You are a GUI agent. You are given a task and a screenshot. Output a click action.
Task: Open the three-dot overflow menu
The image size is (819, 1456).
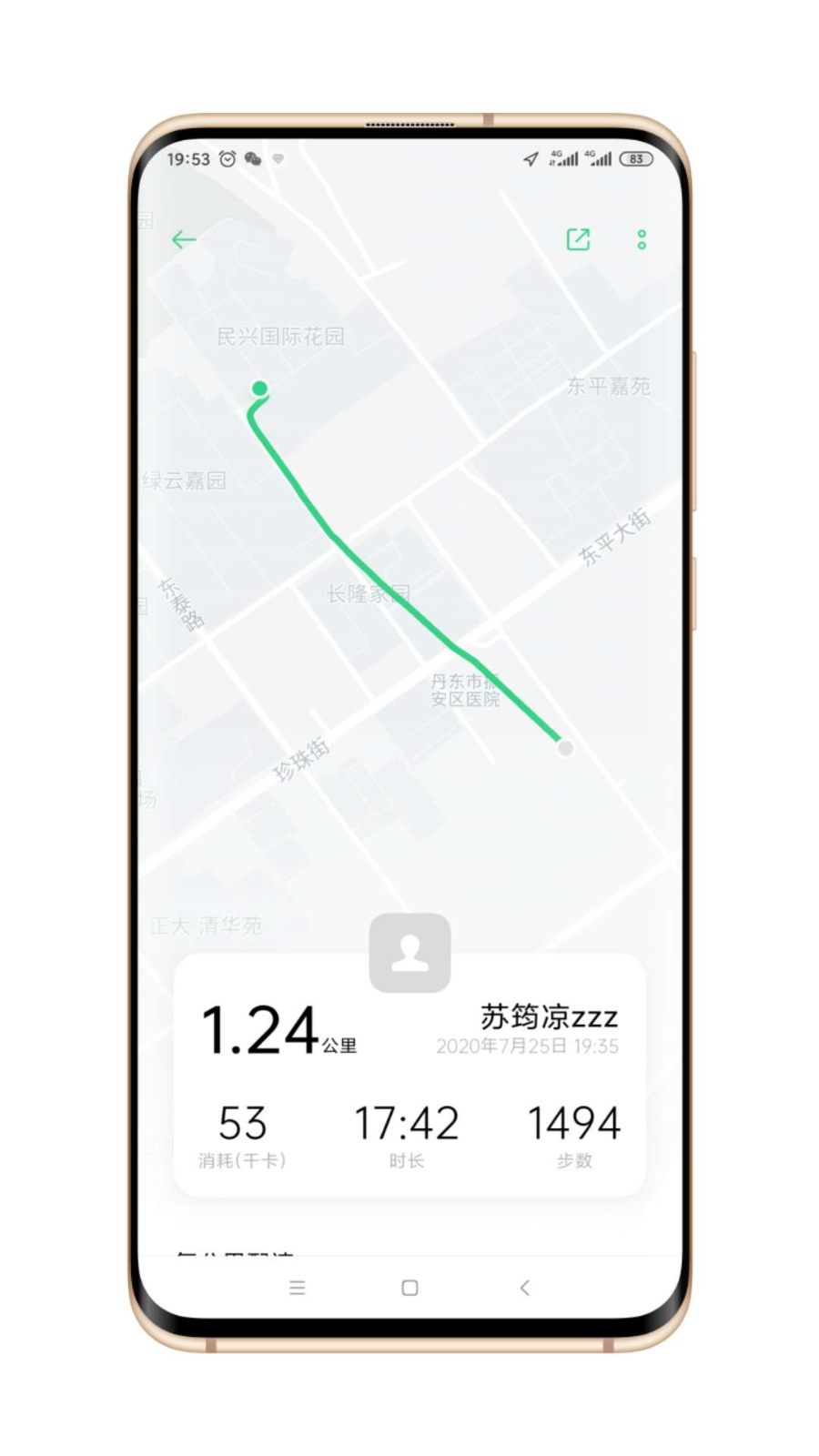tap(642, 239)
